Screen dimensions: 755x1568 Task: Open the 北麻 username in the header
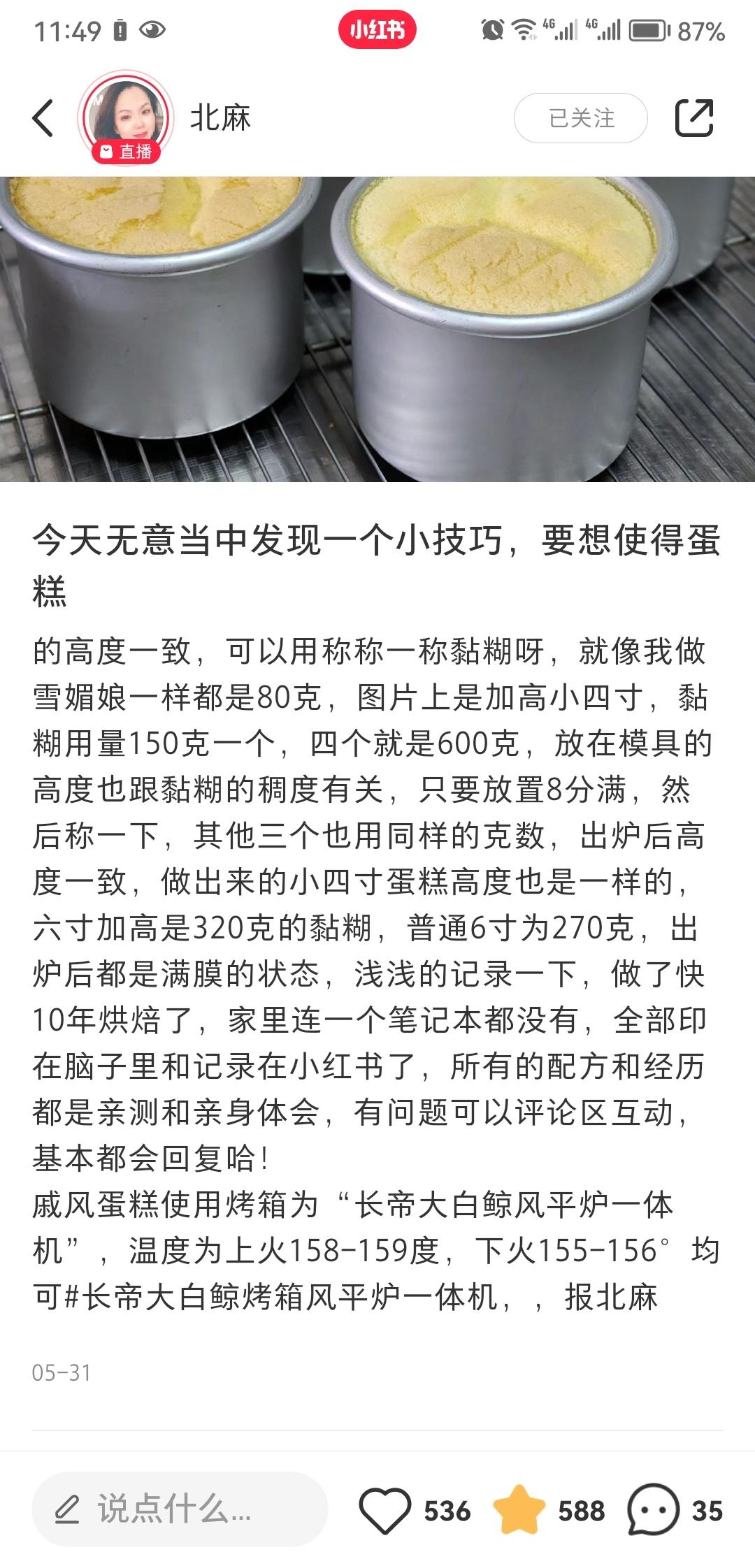(220, 117)
